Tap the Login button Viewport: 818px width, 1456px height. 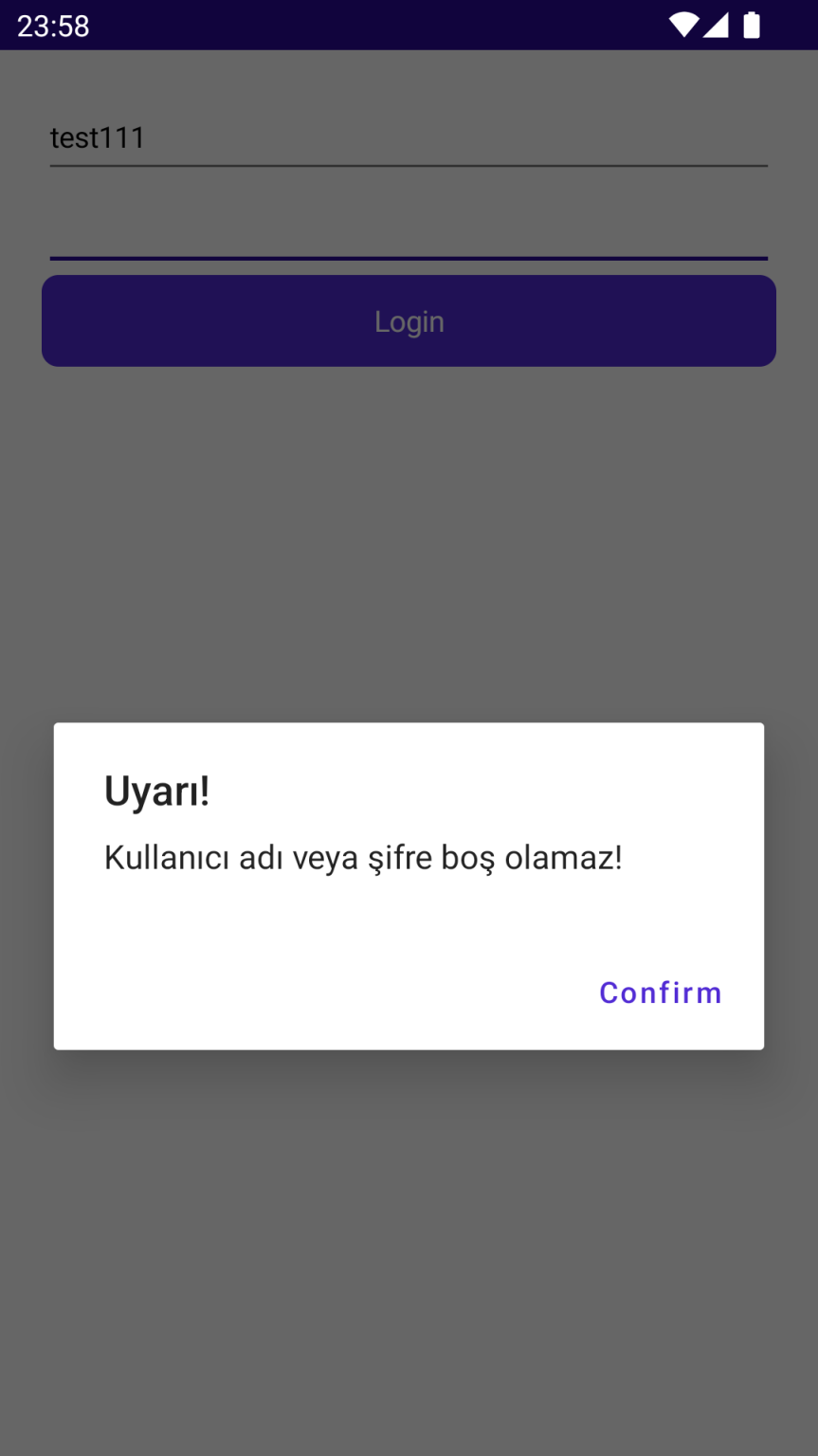click(x=409, y=321)
